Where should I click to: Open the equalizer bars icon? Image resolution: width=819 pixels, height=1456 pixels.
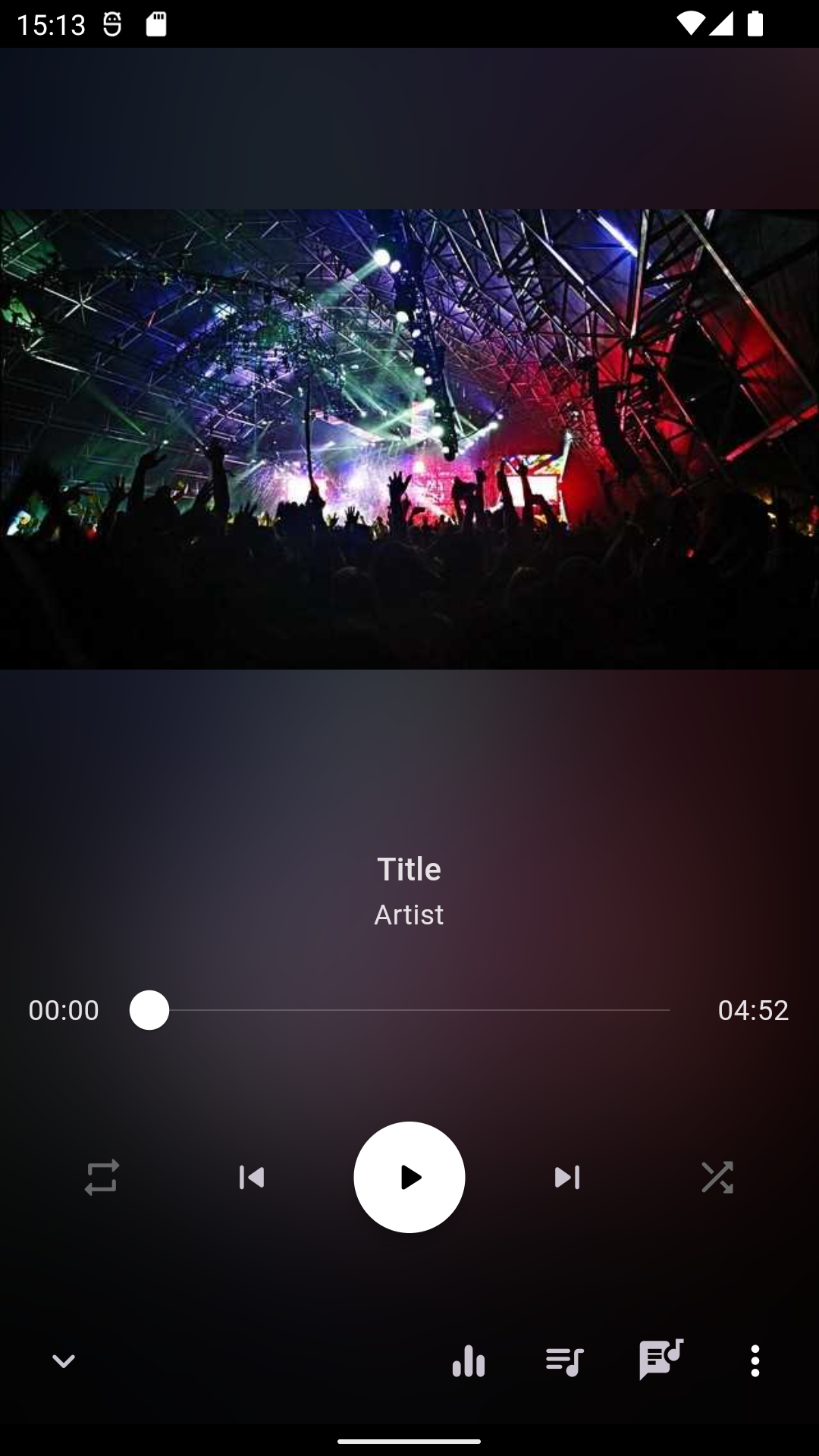point(469,1361)
